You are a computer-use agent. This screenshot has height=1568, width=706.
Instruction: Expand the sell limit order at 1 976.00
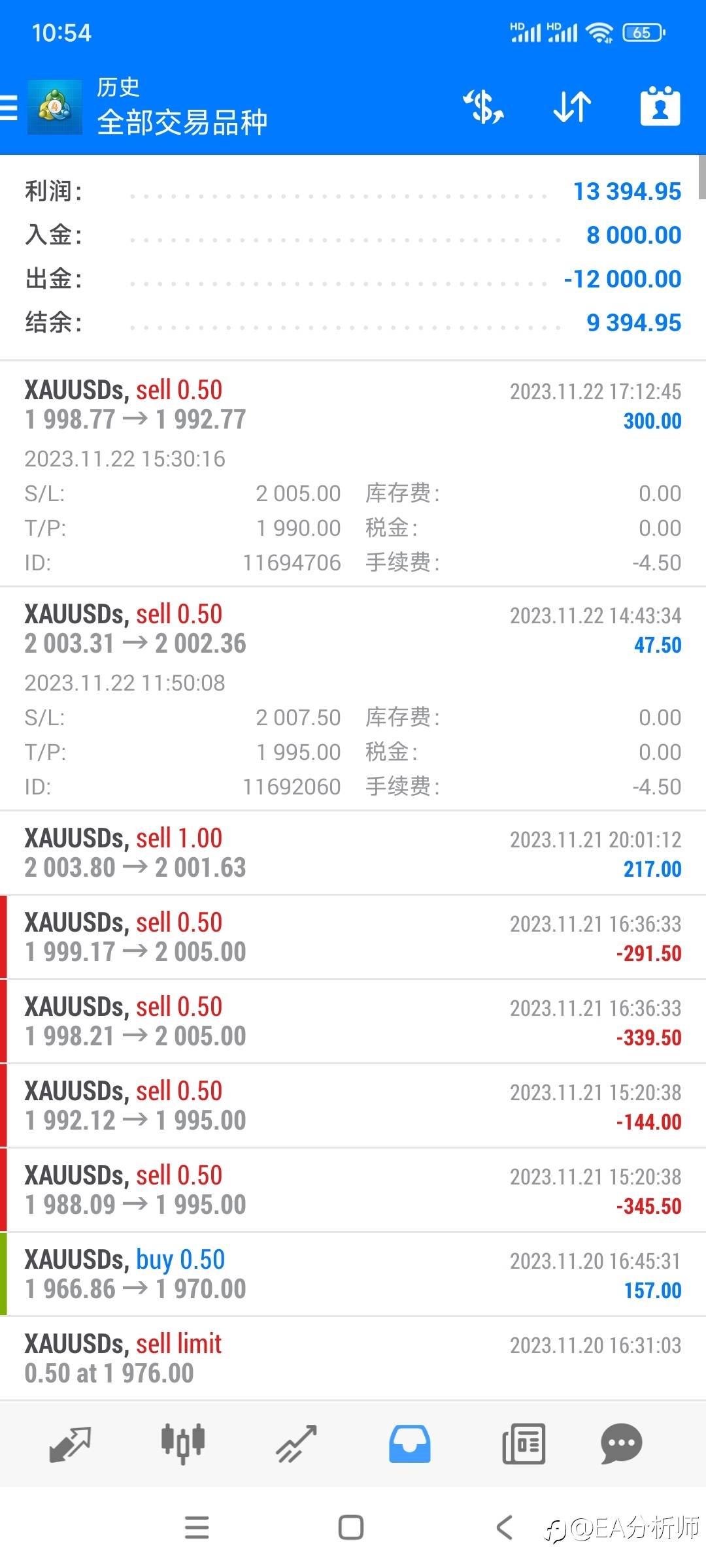click(353, 1358)
